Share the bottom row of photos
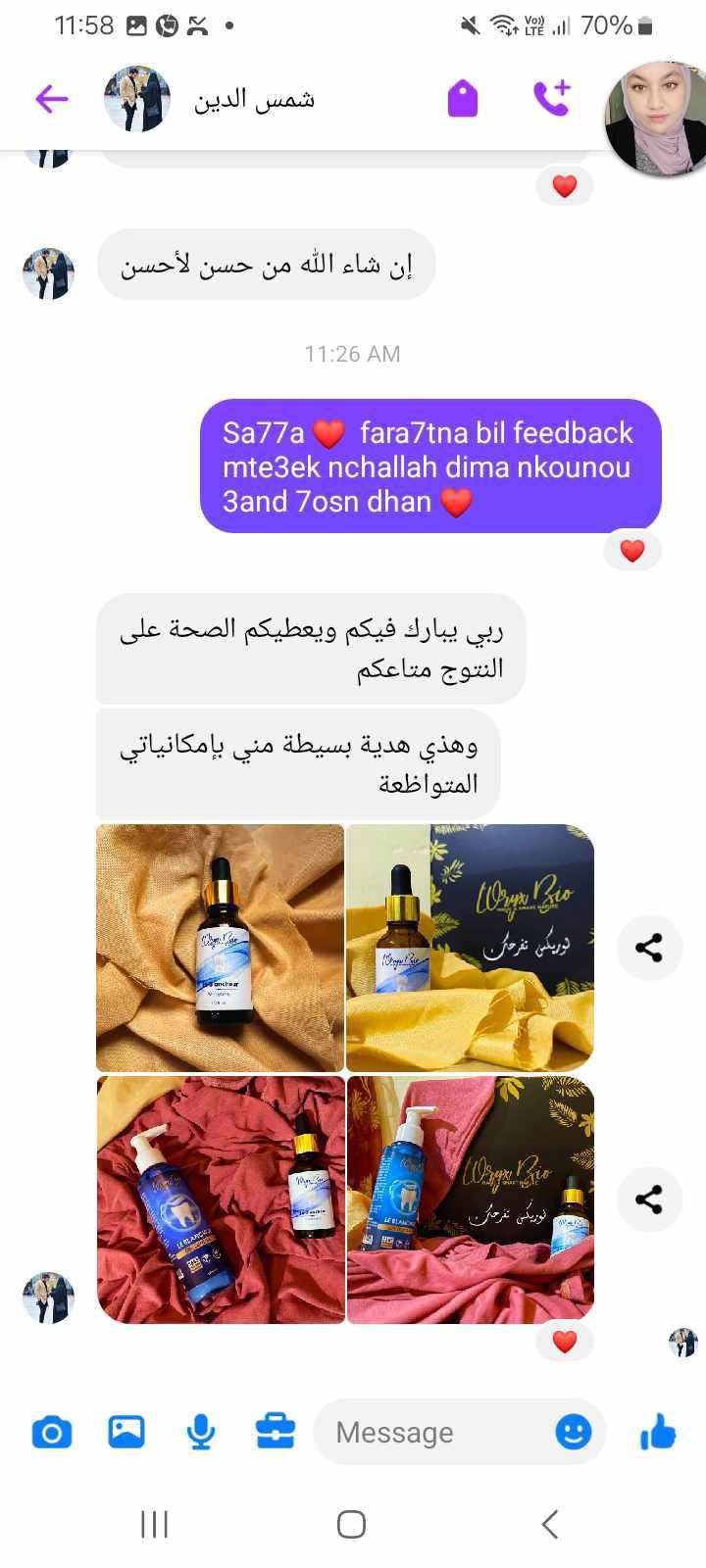 pyautogui.click(x=649, y=1200)
